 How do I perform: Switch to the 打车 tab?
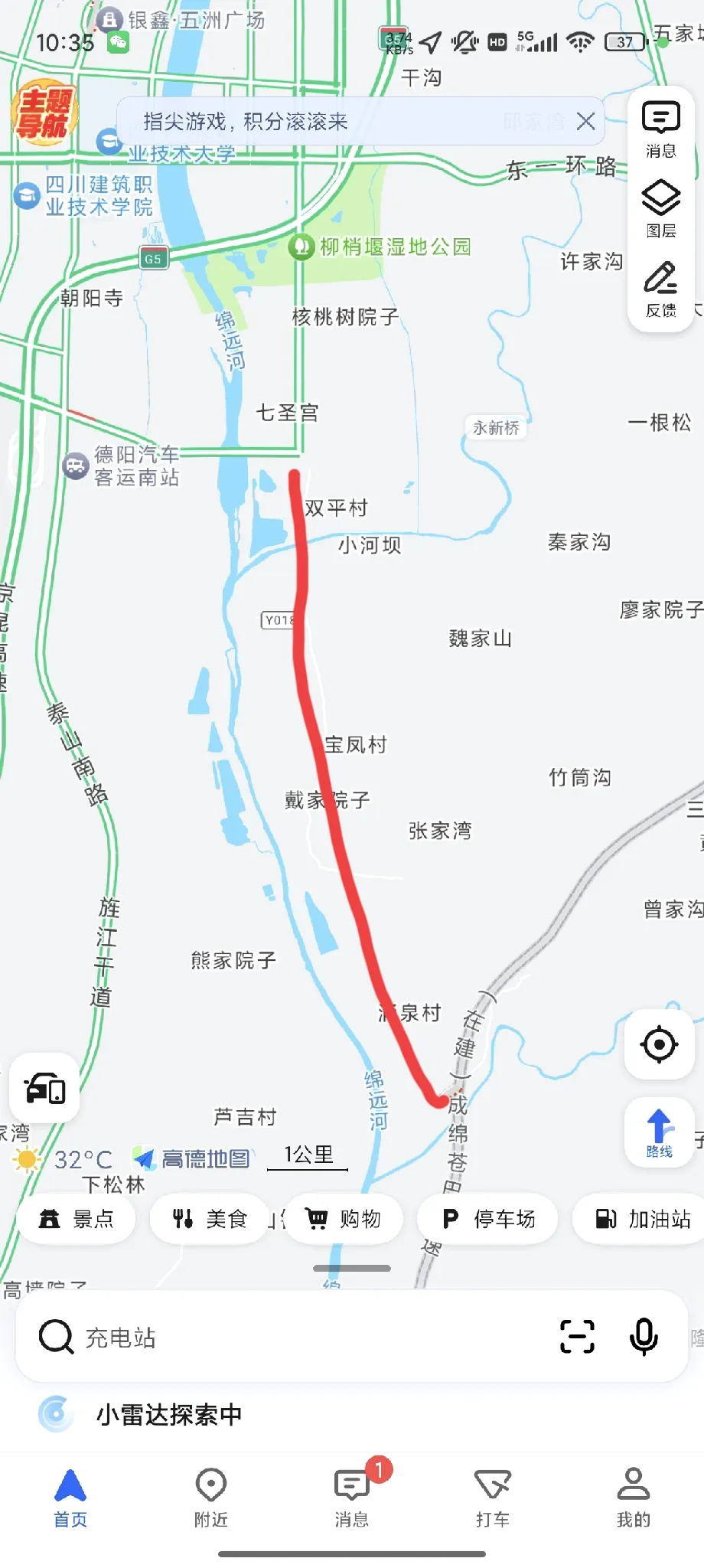coord(492,1497)
